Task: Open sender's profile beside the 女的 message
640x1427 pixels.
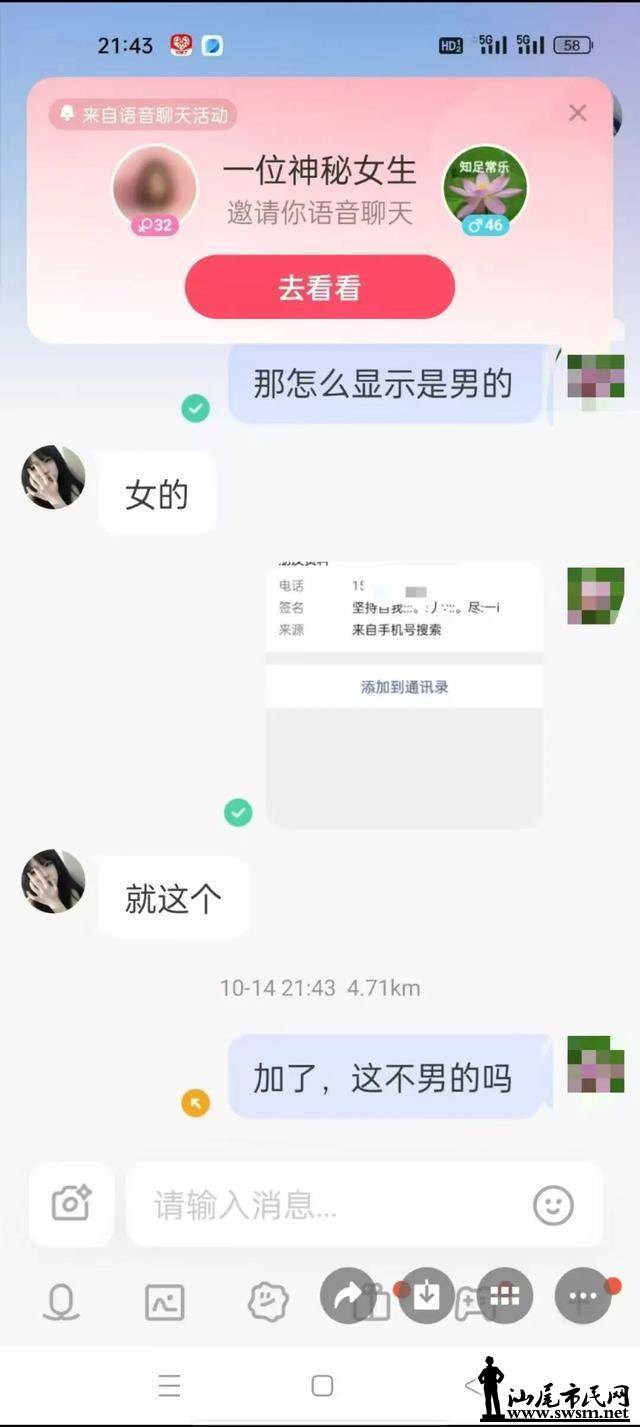Action: pos(53,477)
